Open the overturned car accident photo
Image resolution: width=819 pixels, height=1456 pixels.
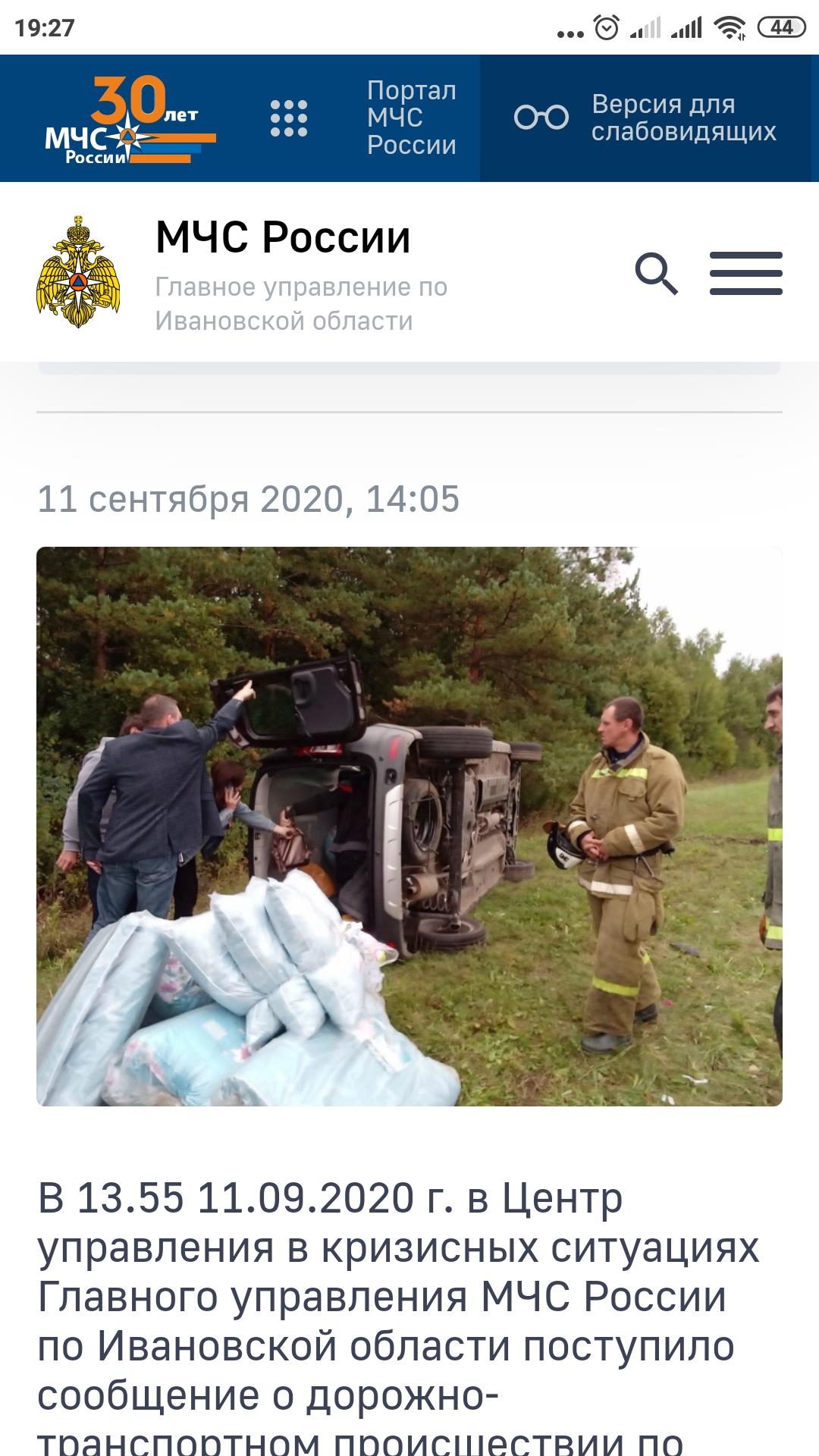pos(409,826)
